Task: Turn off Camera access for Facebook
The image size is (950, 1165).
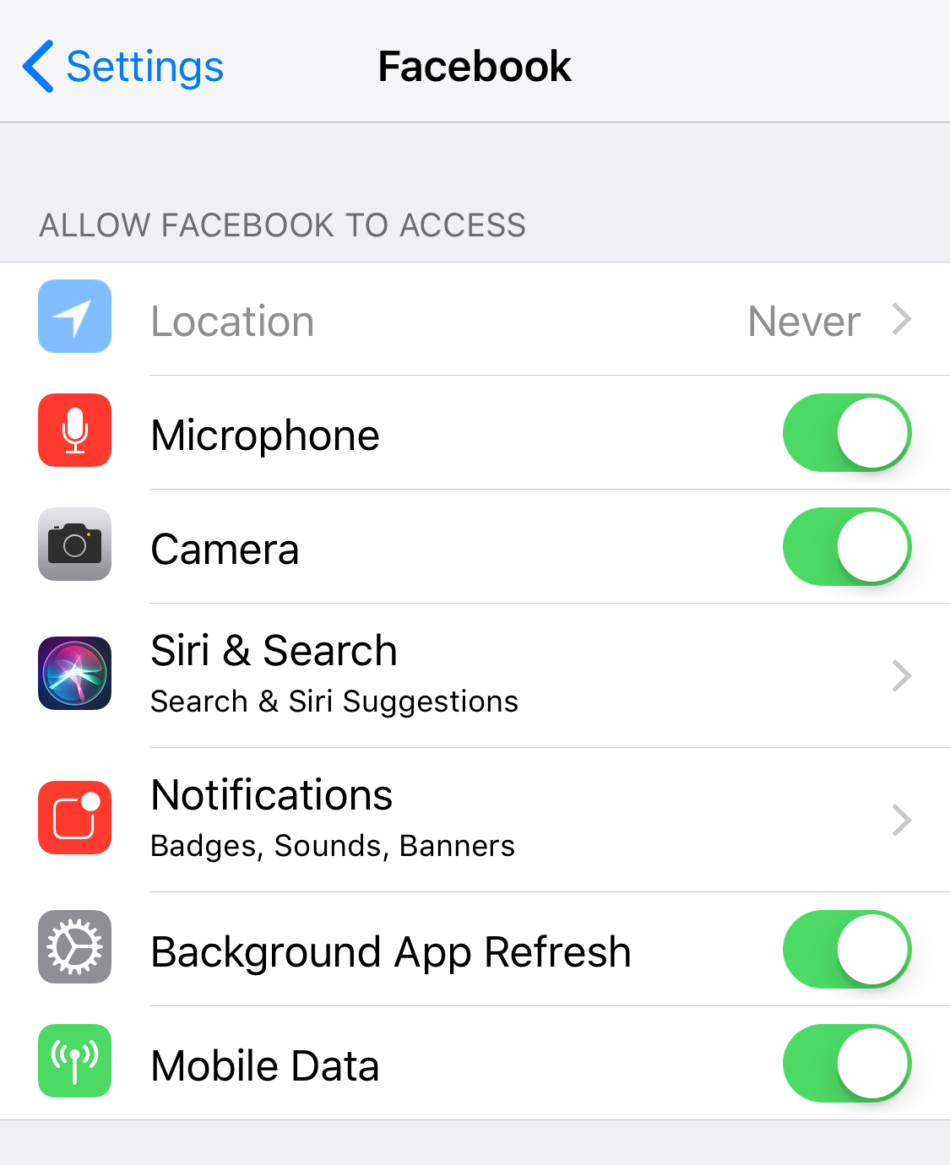Action: pyautogui.click(x=846, y=546)
